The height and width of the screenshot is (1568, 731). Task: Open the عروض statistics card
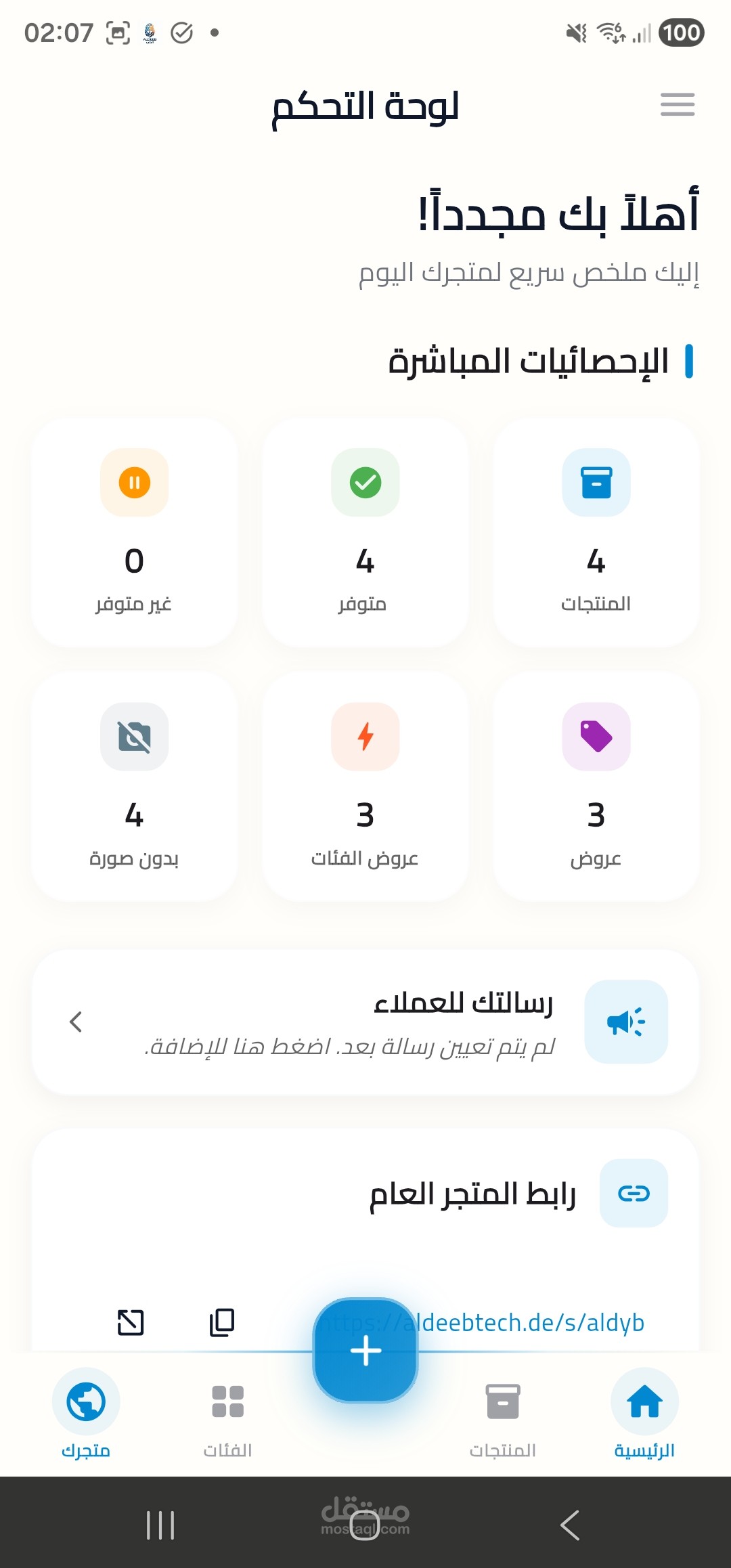coord(596,787)
